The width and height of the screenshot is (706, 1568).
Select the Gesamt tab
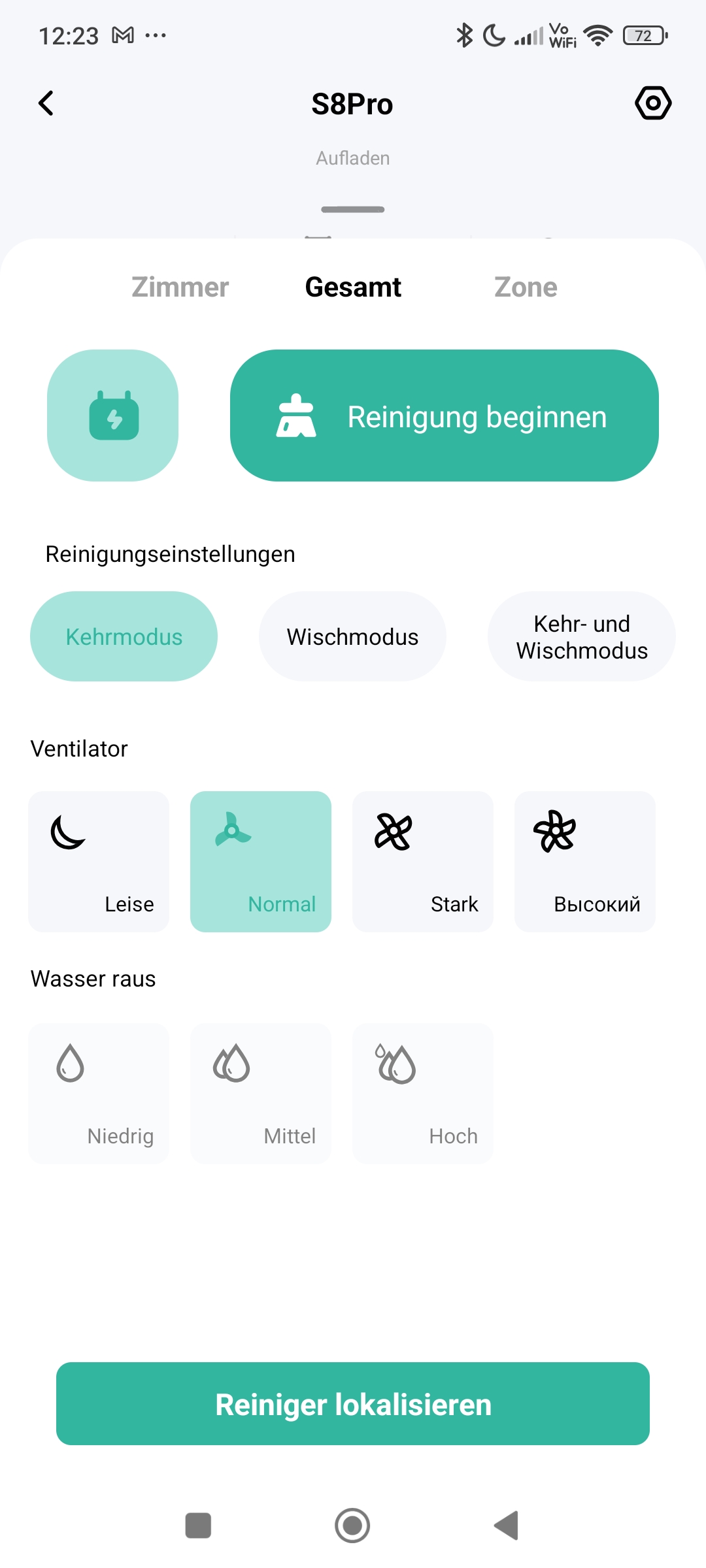tap(353, 287)
